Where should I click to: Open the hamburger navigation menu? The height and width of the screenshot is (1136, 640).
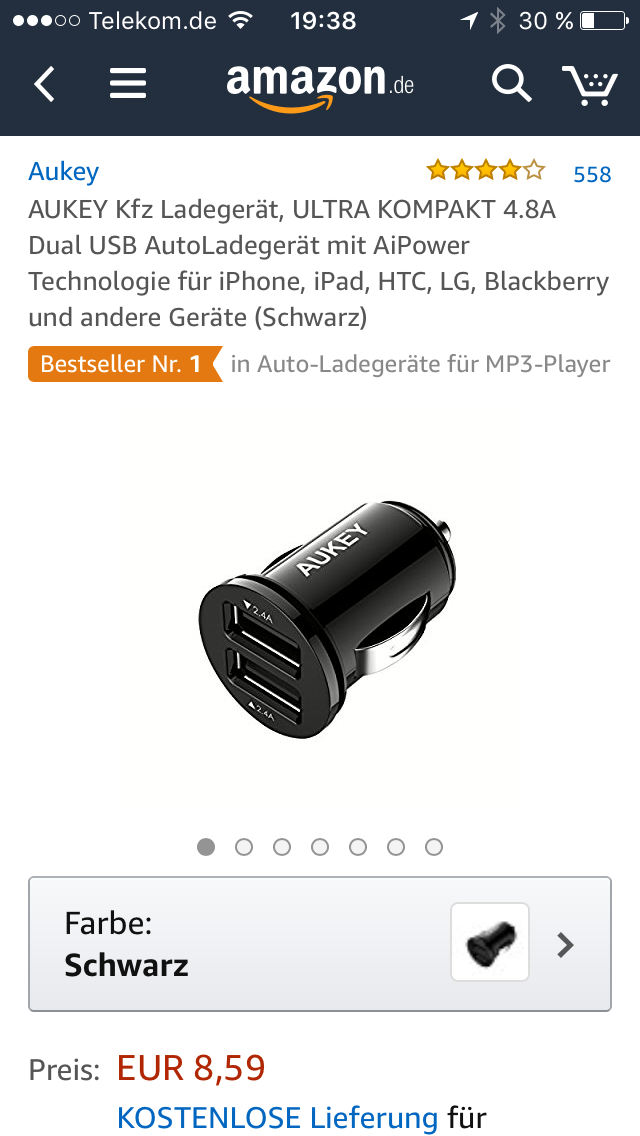tap(128, 84)
